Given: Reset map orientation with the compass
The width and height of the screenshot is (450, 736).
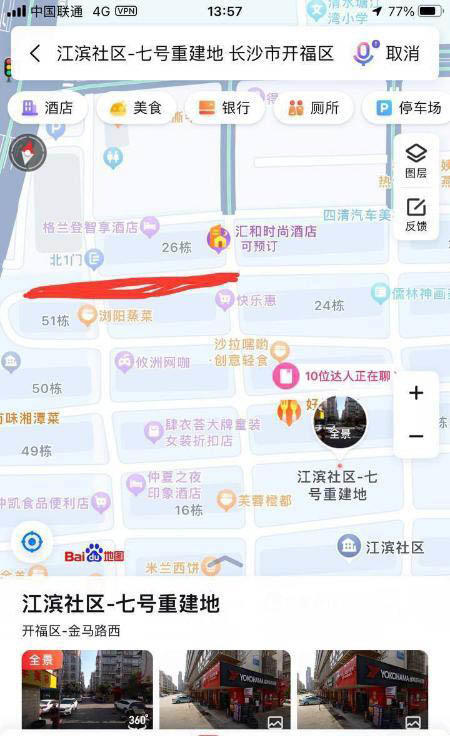Looking at the screenshot, I should click(x=28, y=153).
